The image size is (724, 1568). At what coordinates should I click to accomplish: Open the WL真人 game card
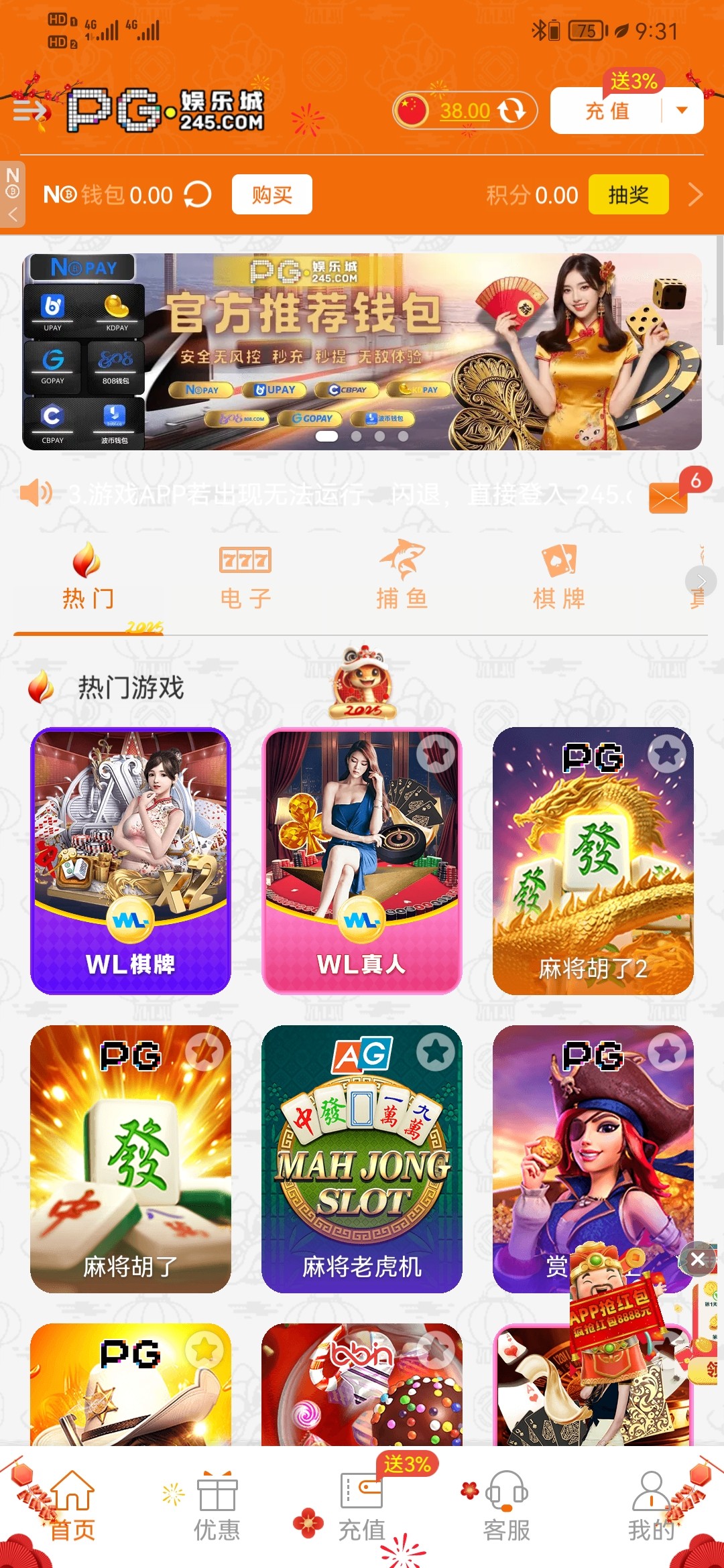point(361,860)
